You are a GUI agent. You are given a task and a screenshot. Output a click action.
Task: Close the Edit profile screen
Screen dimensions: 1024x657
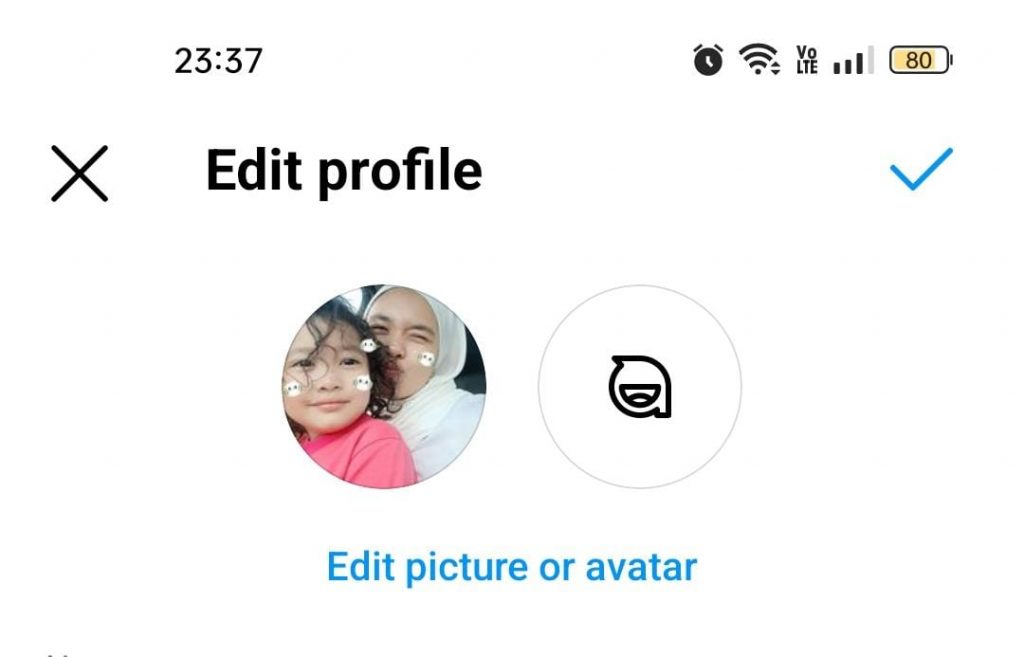pos(79,173)
